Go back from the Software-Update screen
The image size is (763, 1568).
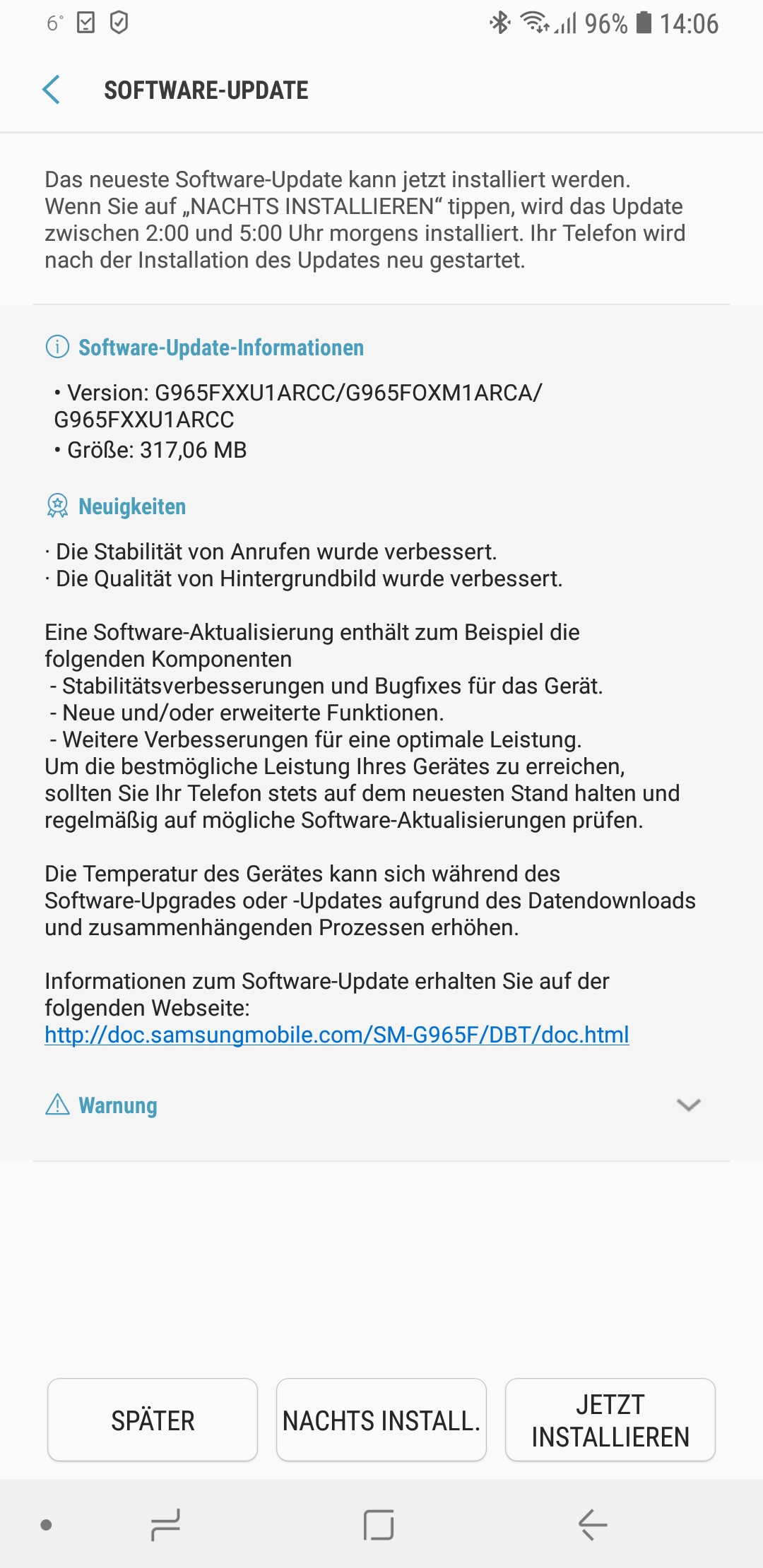pyautogui.click(x=52, y=90)
